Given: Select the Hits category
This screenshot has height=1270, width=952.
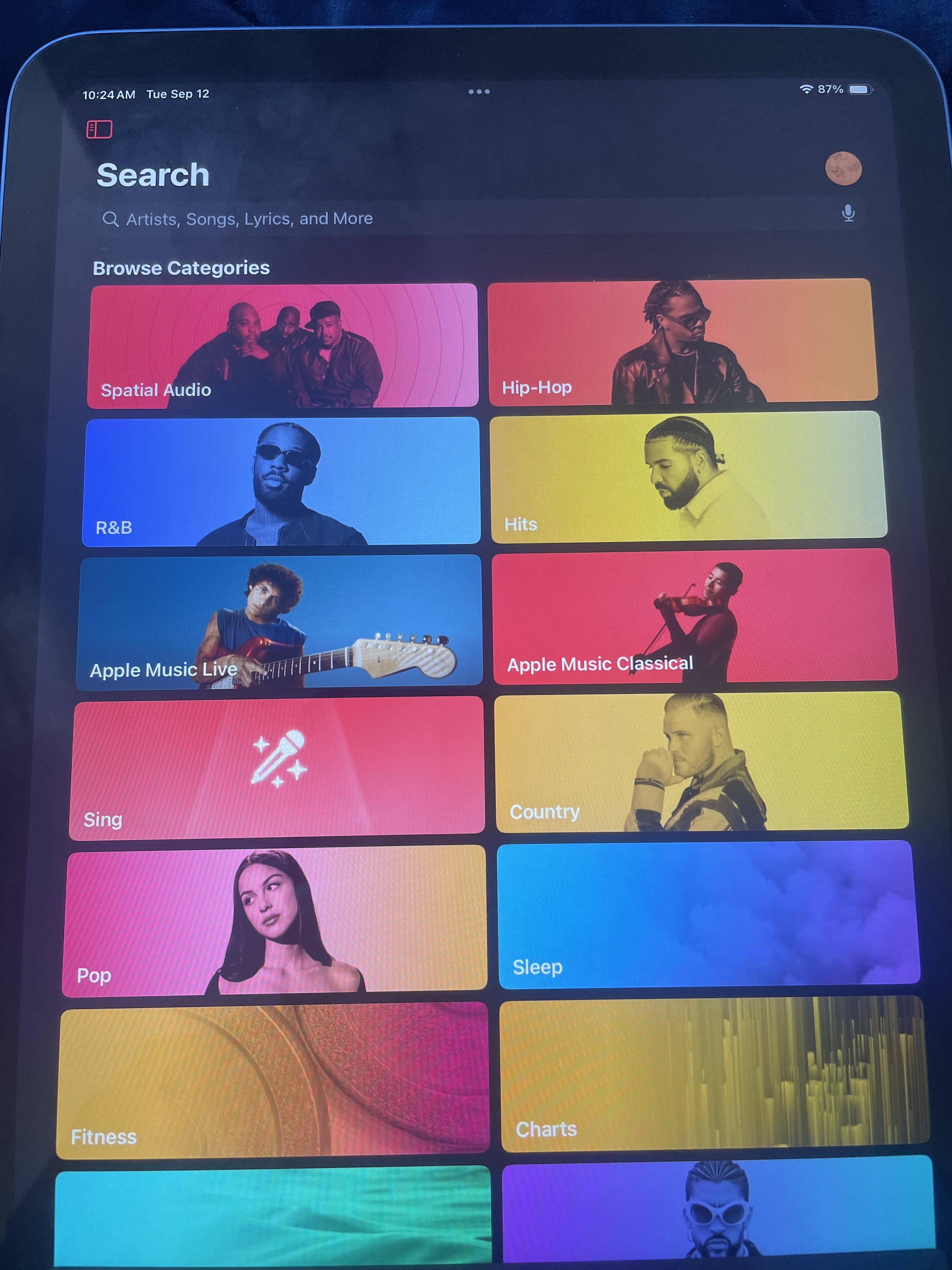Looking at the screenshot, I should (x=688, y=477).
